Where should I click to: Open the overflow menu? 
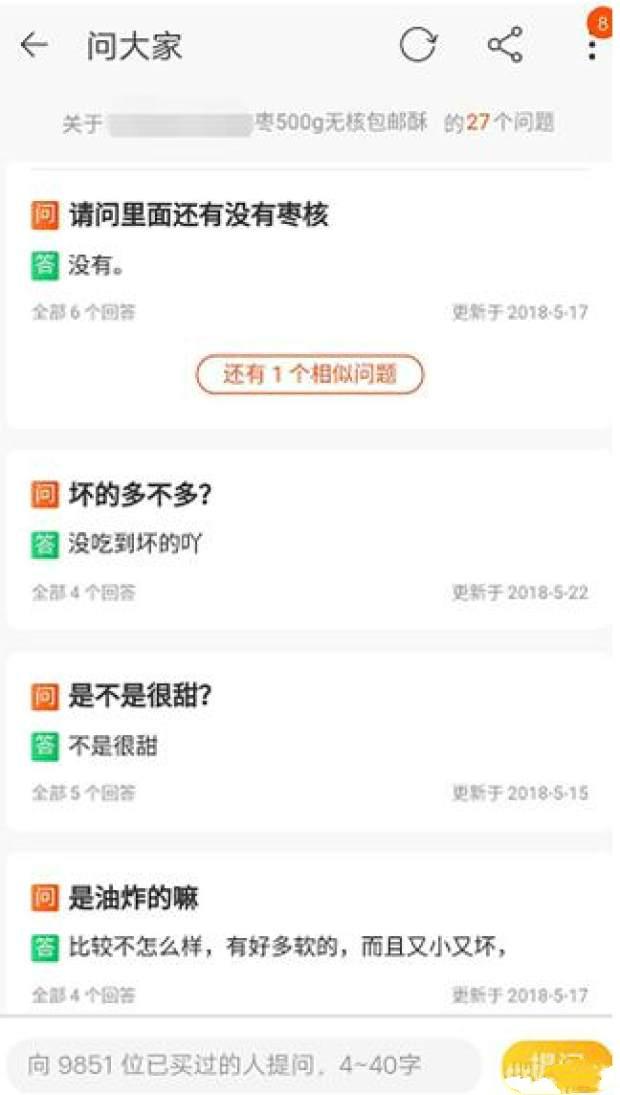pos(592,45)
